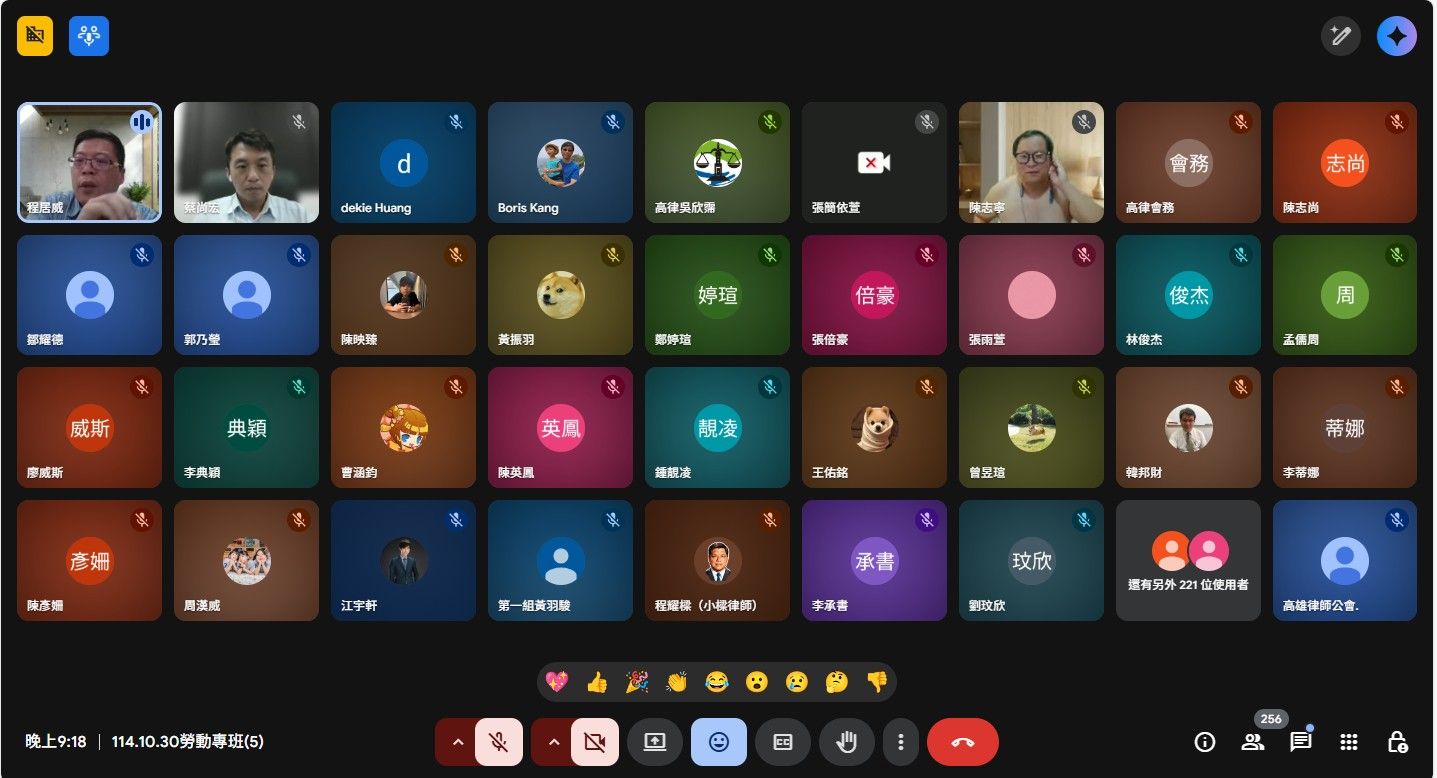Viewport: 1437px width, 778px height.
Task: Open more options menu
Action: click(901, 742)
